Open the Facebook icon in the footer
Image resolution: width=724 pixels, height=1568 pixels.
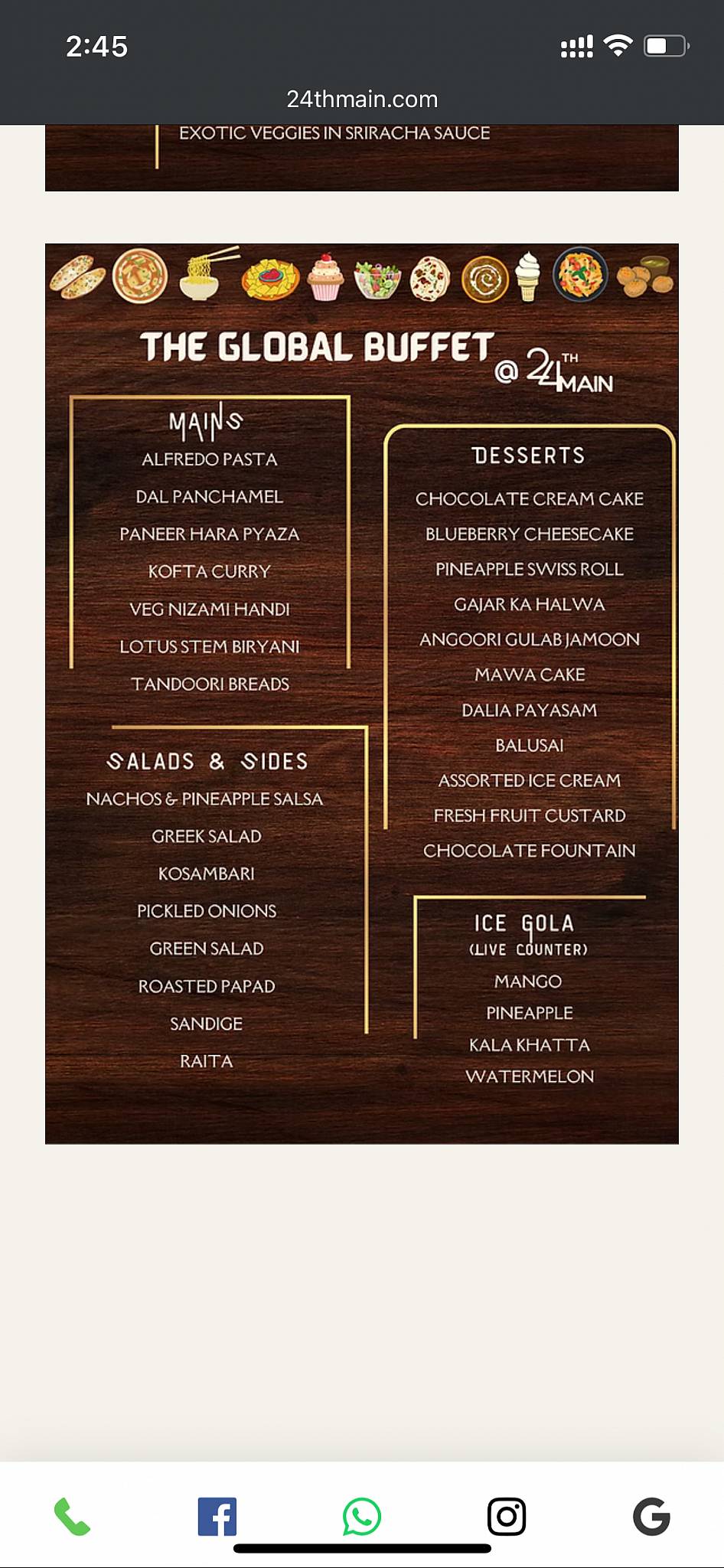[x=217, y=1516]
